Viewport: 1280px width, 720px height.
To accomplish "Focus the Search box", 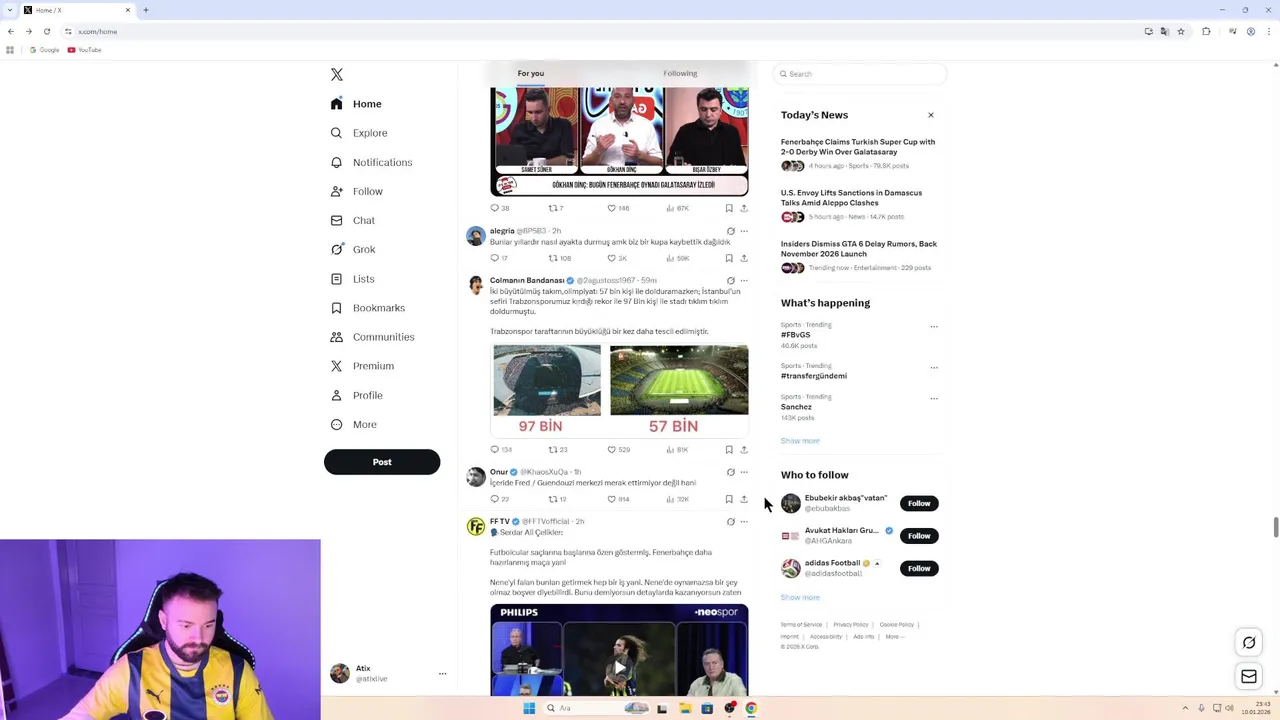I will pos(860,74).
